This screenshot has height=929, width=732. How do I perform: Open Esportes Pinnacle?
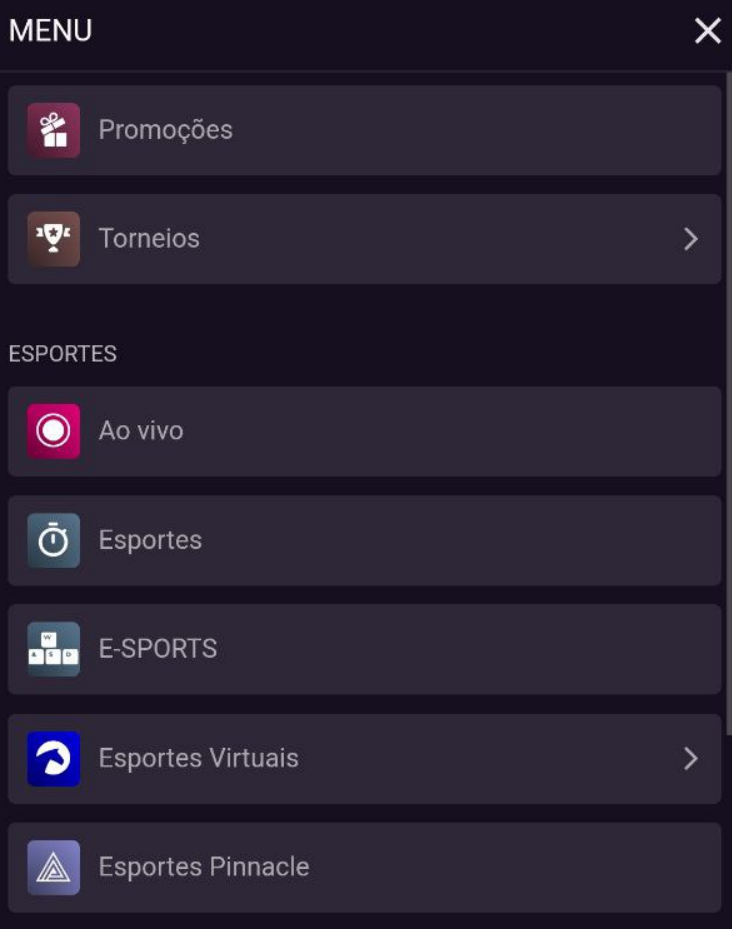tap(364, 867)
